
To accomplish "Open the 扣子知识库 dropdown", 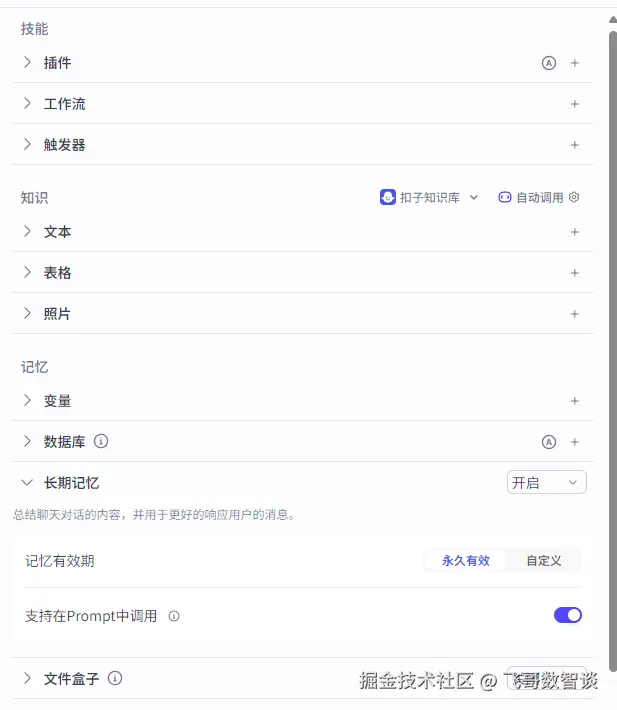I will click(430, 198).
